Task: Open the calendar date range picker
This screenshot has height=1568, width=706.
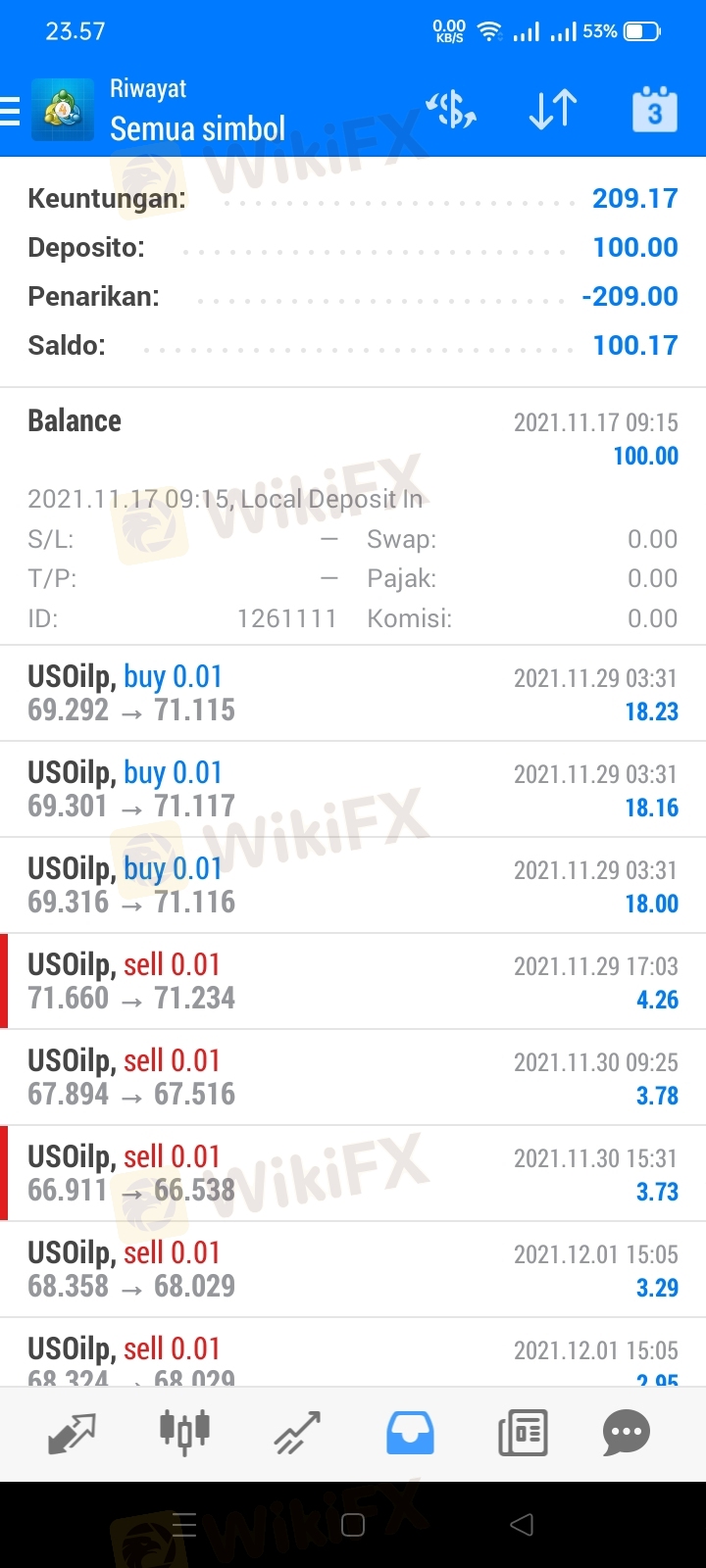Action: (x=654, y=109)
